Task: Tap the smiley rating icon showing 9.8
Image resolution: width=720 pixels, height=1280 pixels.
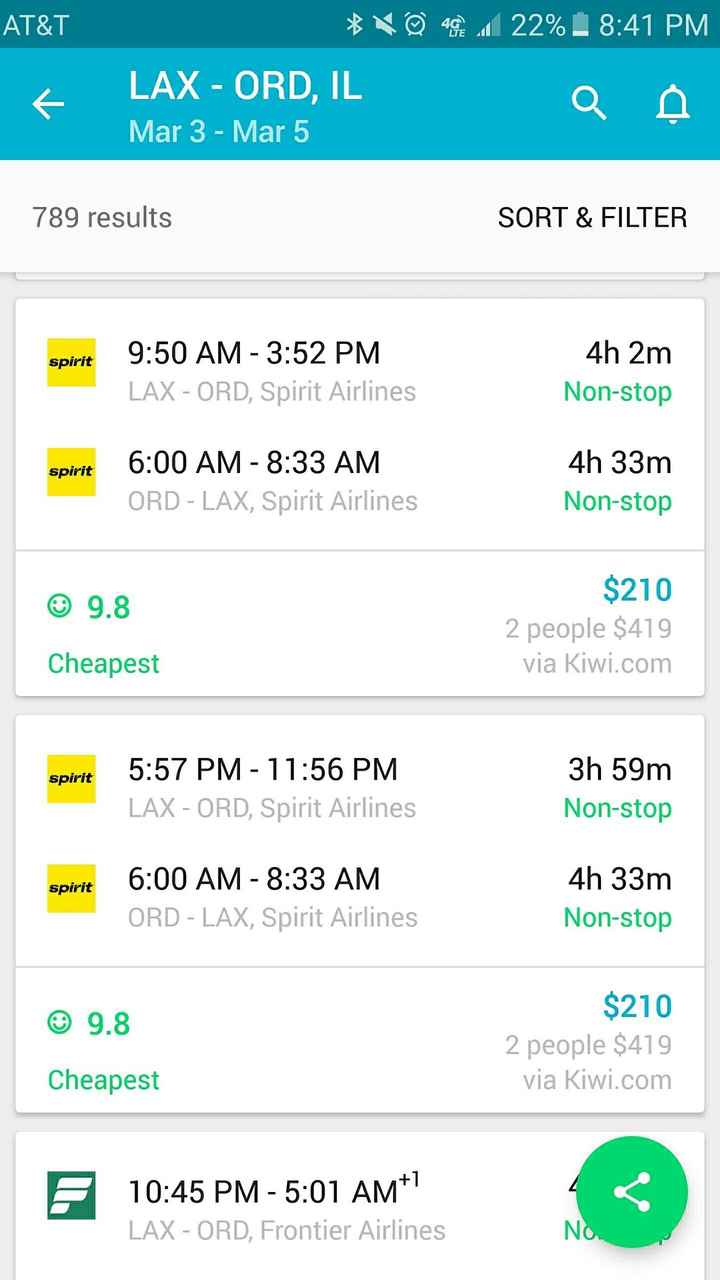Action: click(x=60, y=604)
